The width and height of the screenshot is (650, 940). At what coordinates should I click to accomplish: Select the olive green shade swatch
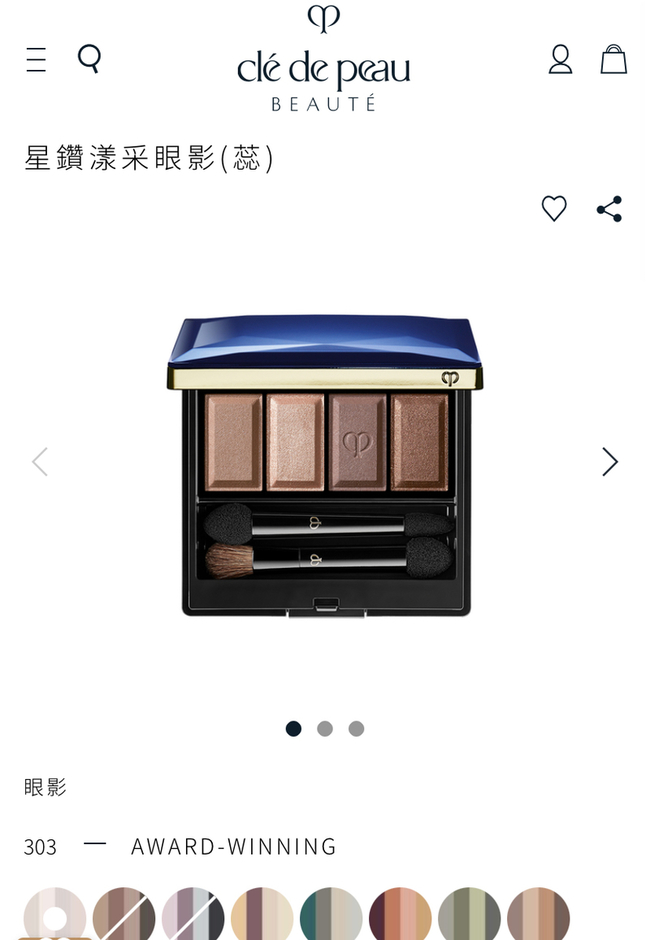pos(469,915)
